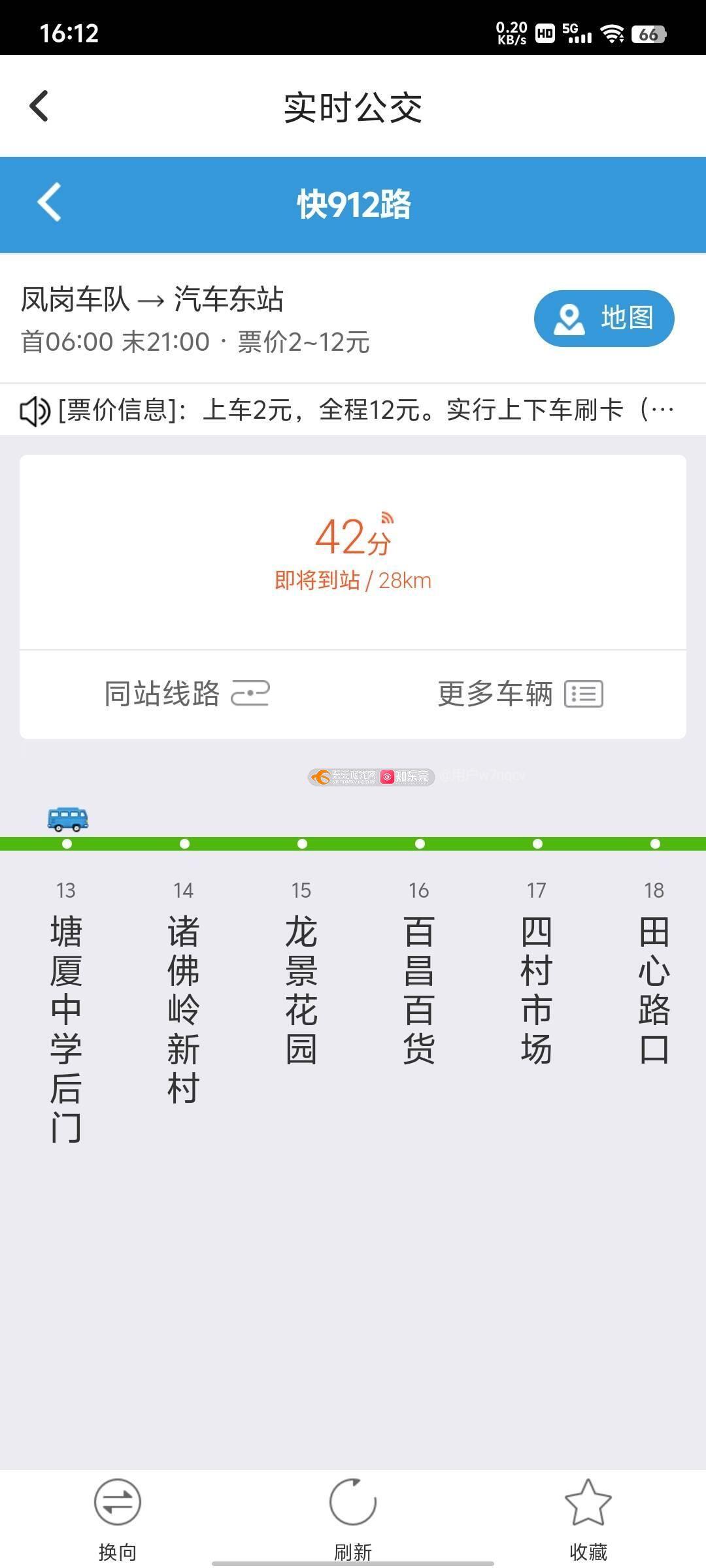The width and height of the screenshot is (706, 1568).
Task: Choose stop 18 田心路口
Action: pos(654,972)
